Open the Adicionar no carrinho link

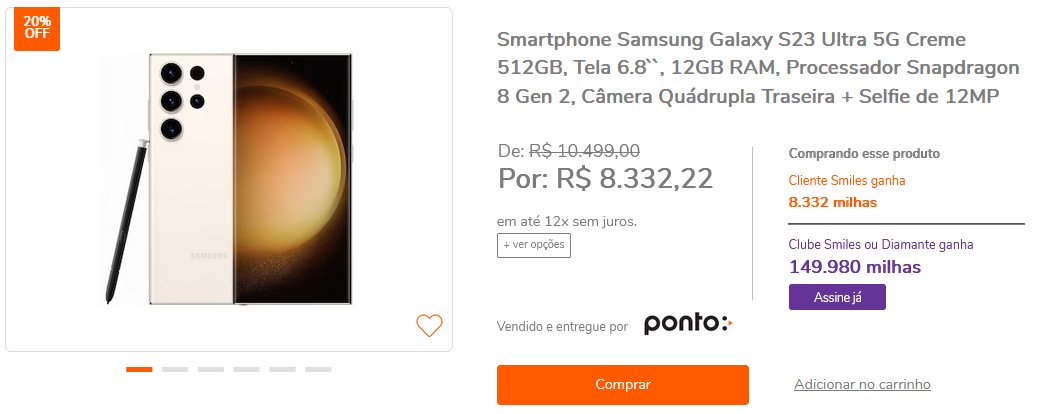coord(862,384)
